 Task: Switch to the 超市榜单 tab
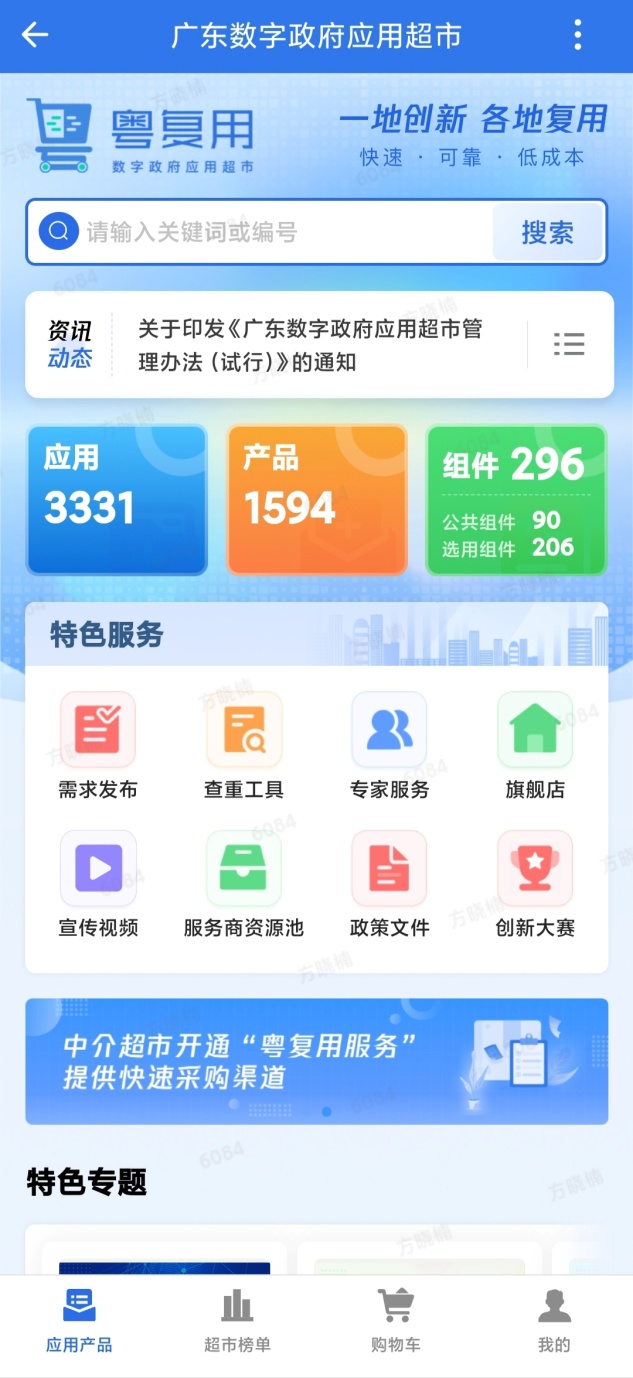point(237,1320)
